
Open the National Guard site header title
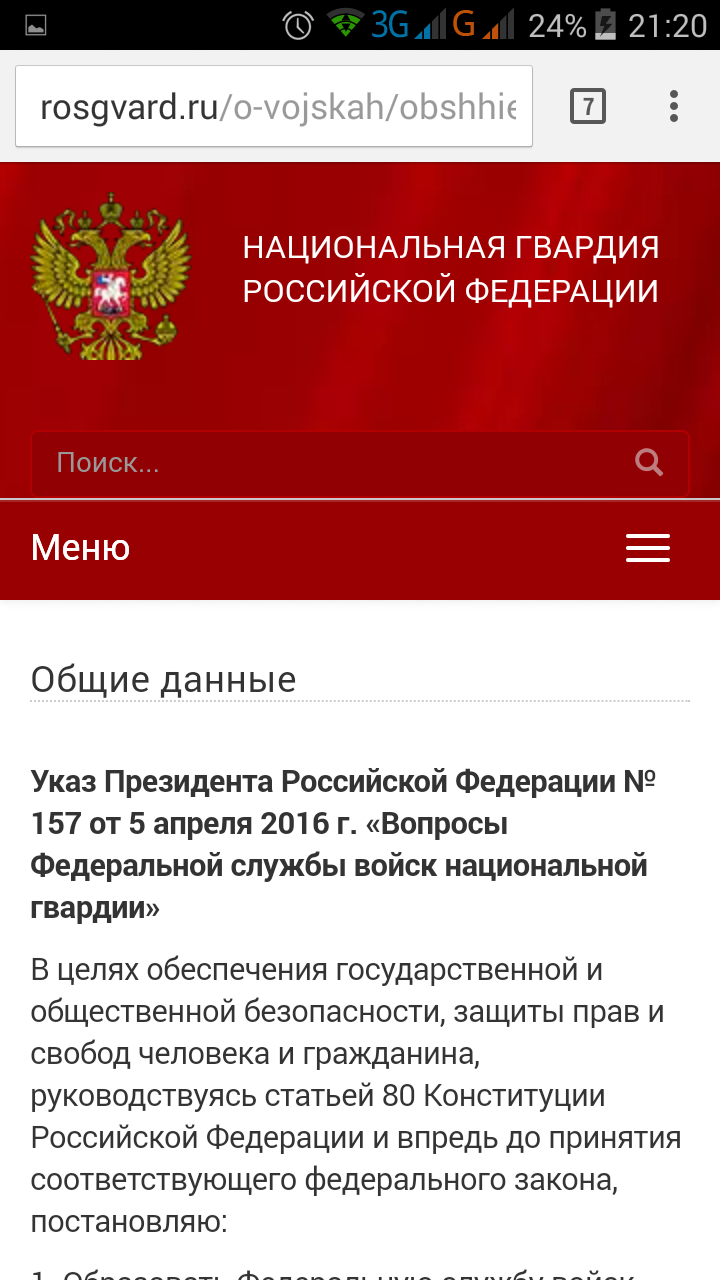(451, 269)
